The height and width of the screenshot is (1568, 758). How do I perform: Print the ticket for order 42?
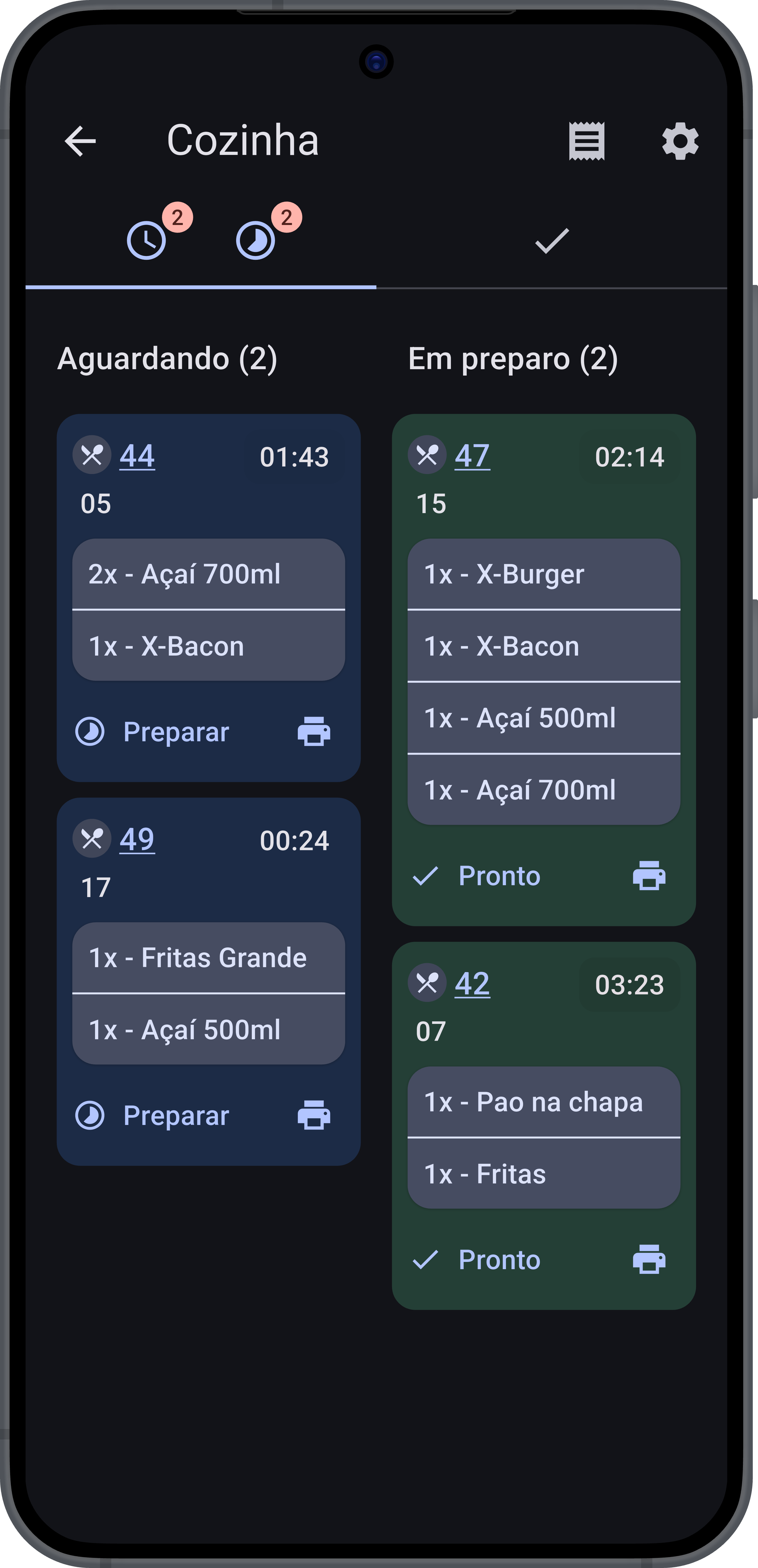[648, 1260]
